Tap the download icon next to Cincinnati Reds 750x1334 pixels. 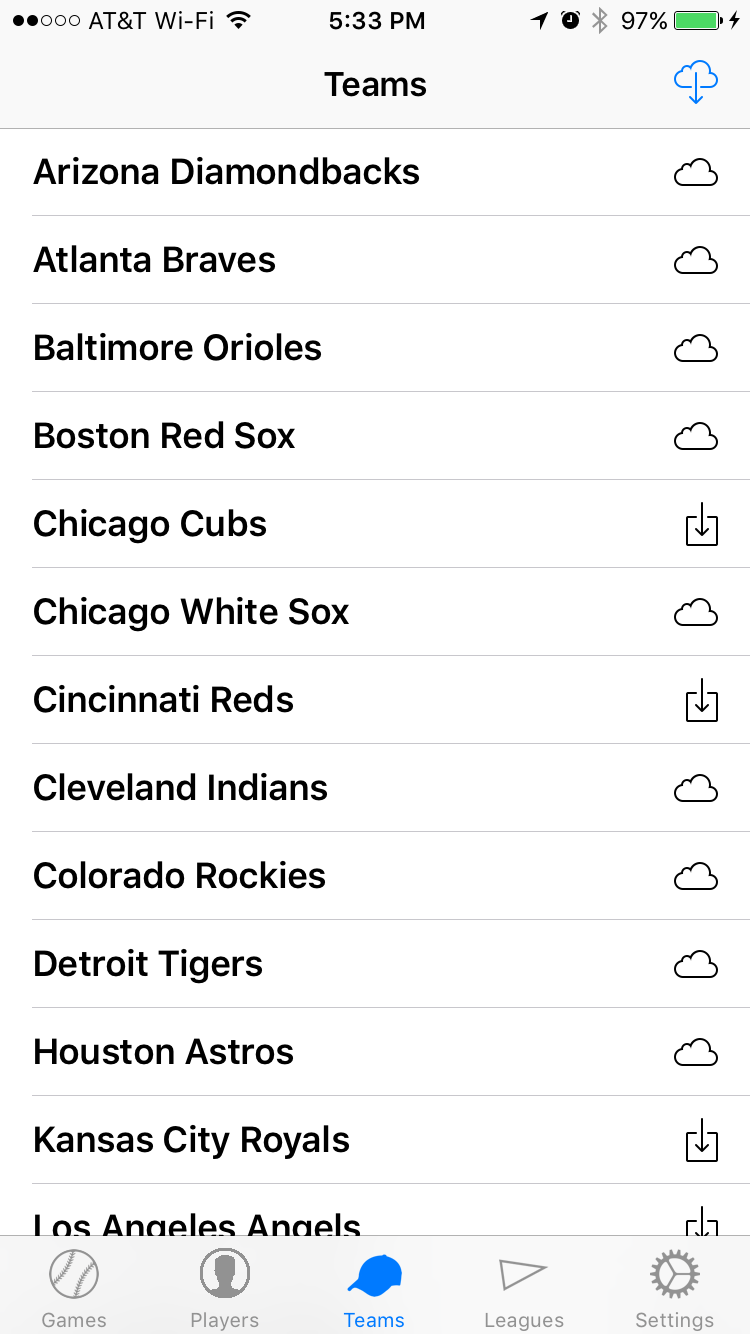701,700
